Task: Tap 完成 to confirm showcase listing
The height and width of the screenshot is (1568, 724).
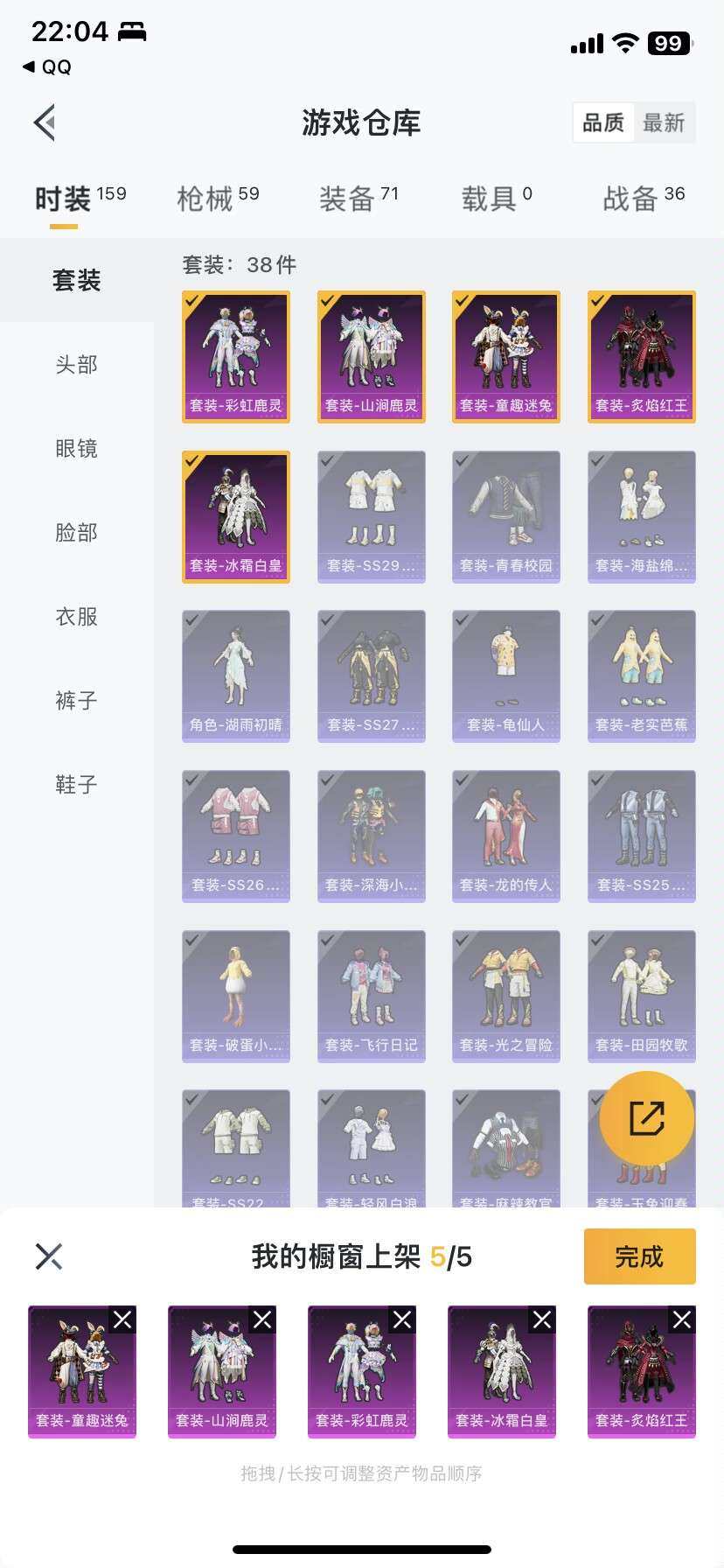Action: pos(639,1256)
